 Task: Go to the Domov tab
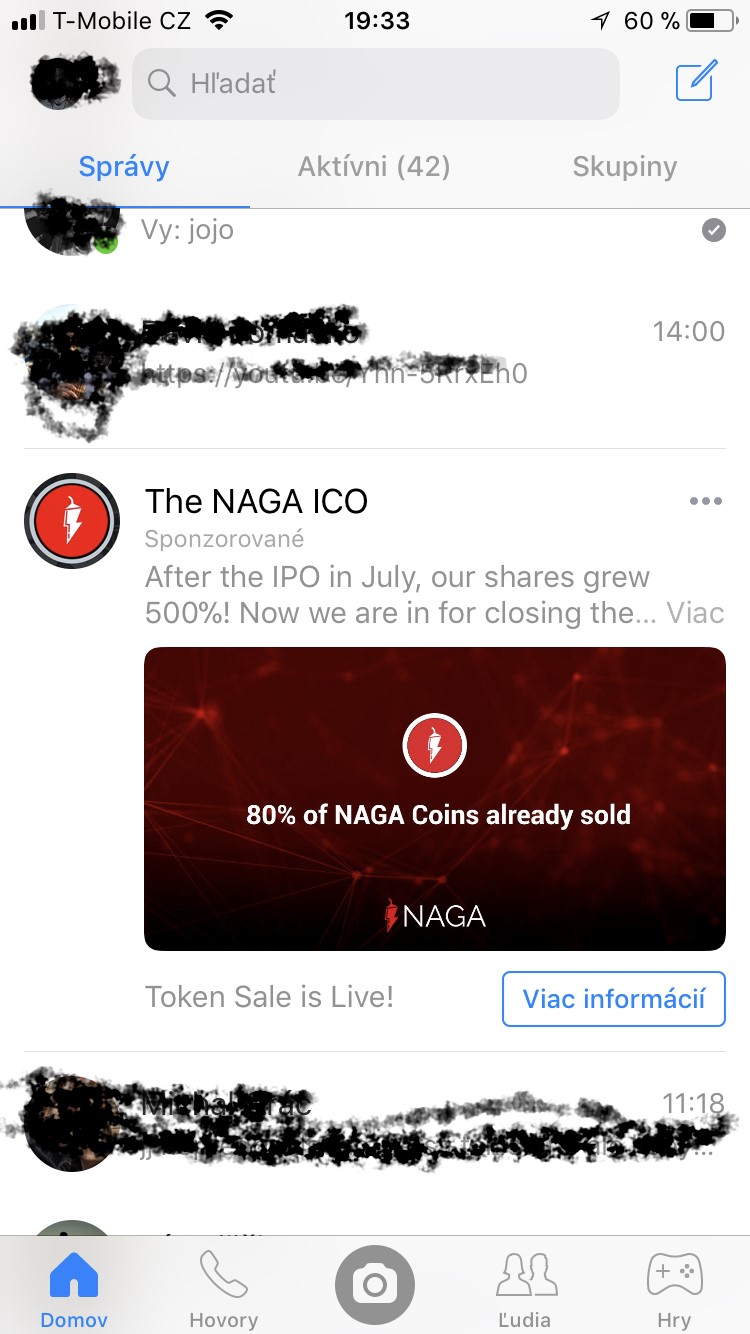point(74,1288)
